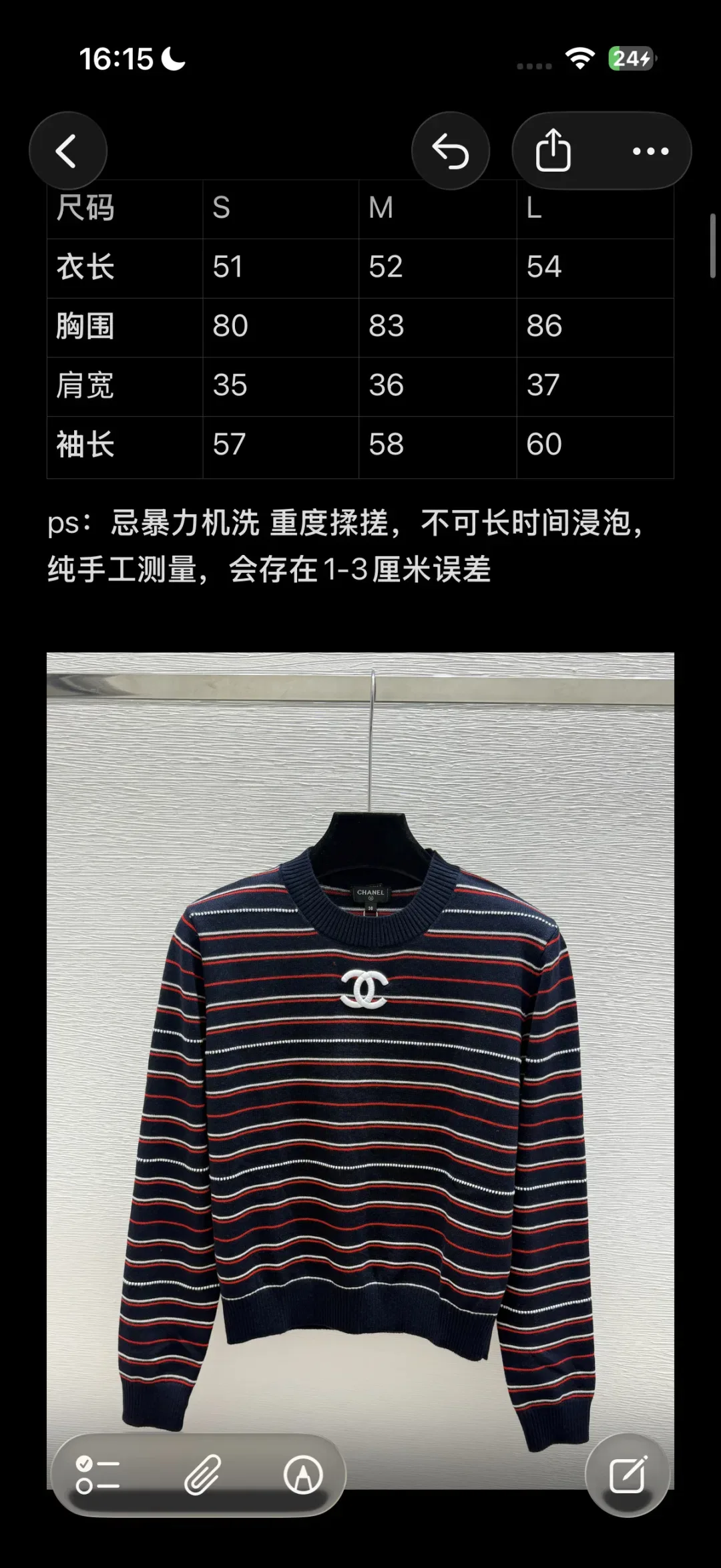Open the striped sweater photo attachment

tap(360, 1071)
